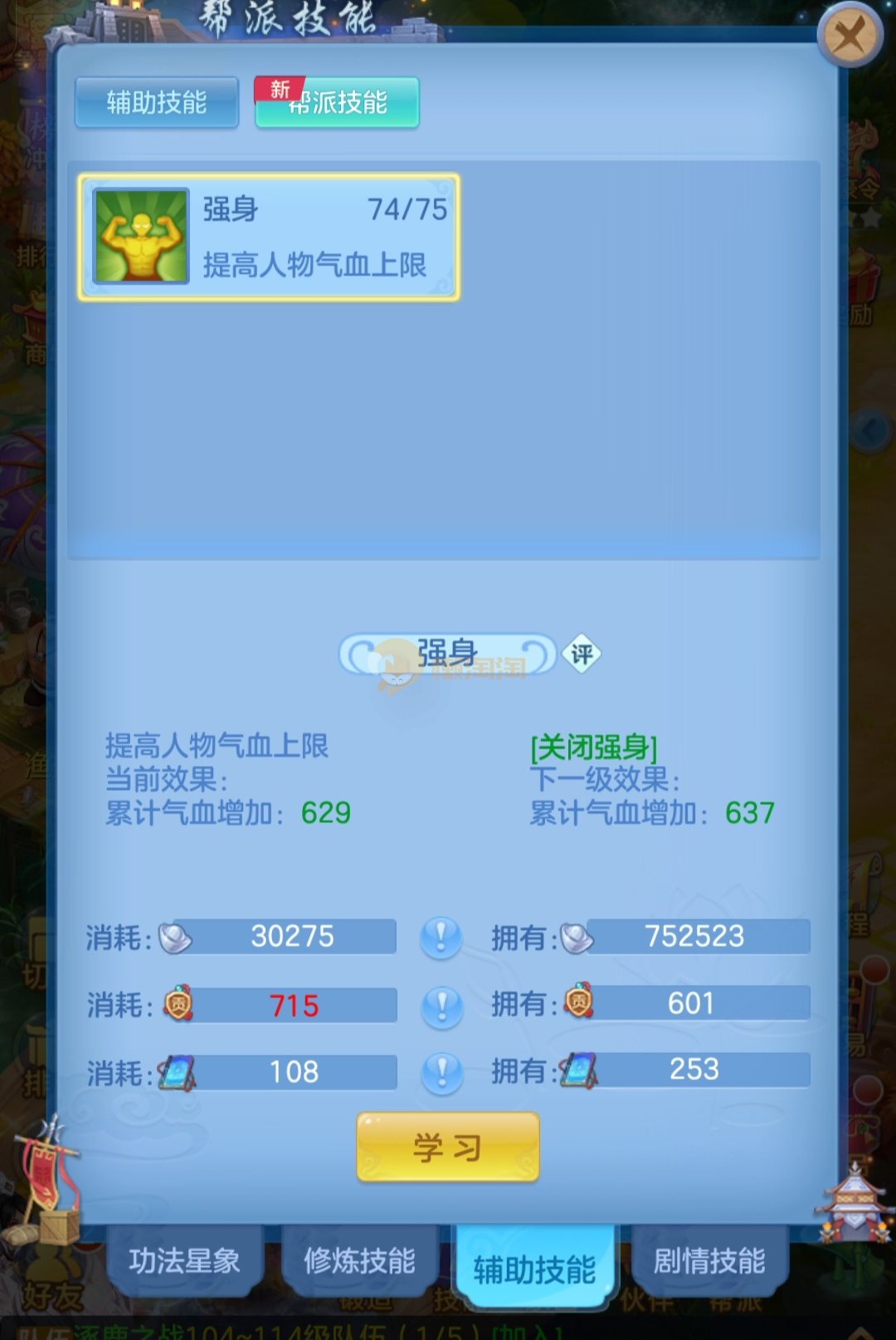Show info for the book cost 108
The height and width of the screenshot is (1340, 896).
pyautogui.click(x=441, y=1073)
